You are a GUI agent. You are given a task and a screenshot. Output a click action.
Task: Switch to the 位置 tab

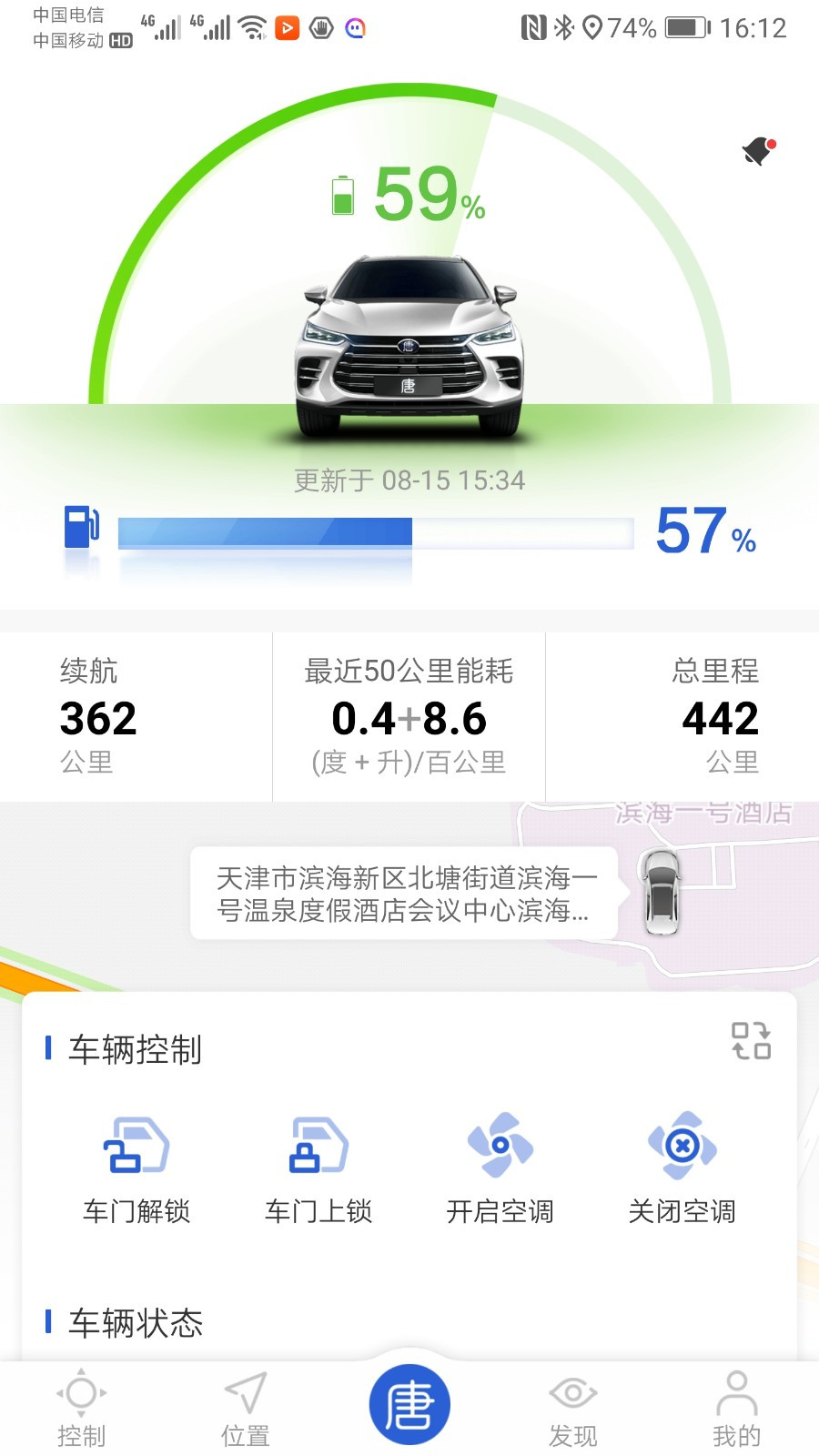point(246,1408)
